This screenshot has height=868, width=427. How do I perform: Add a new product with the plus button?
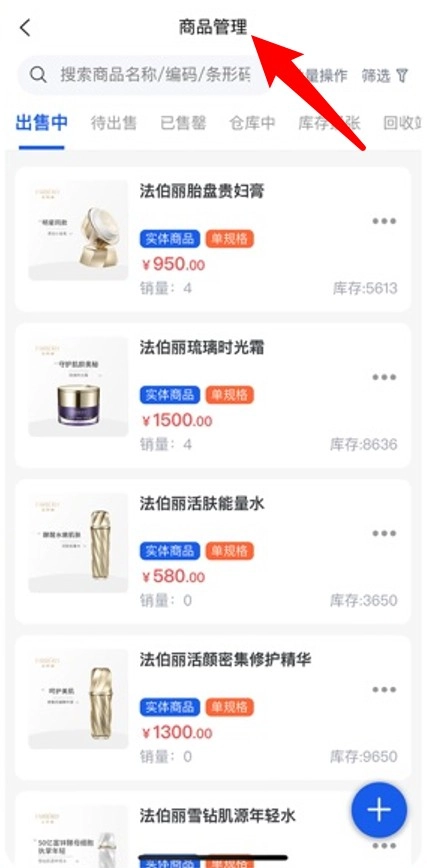pyautogui.click(x=379, y=810)
